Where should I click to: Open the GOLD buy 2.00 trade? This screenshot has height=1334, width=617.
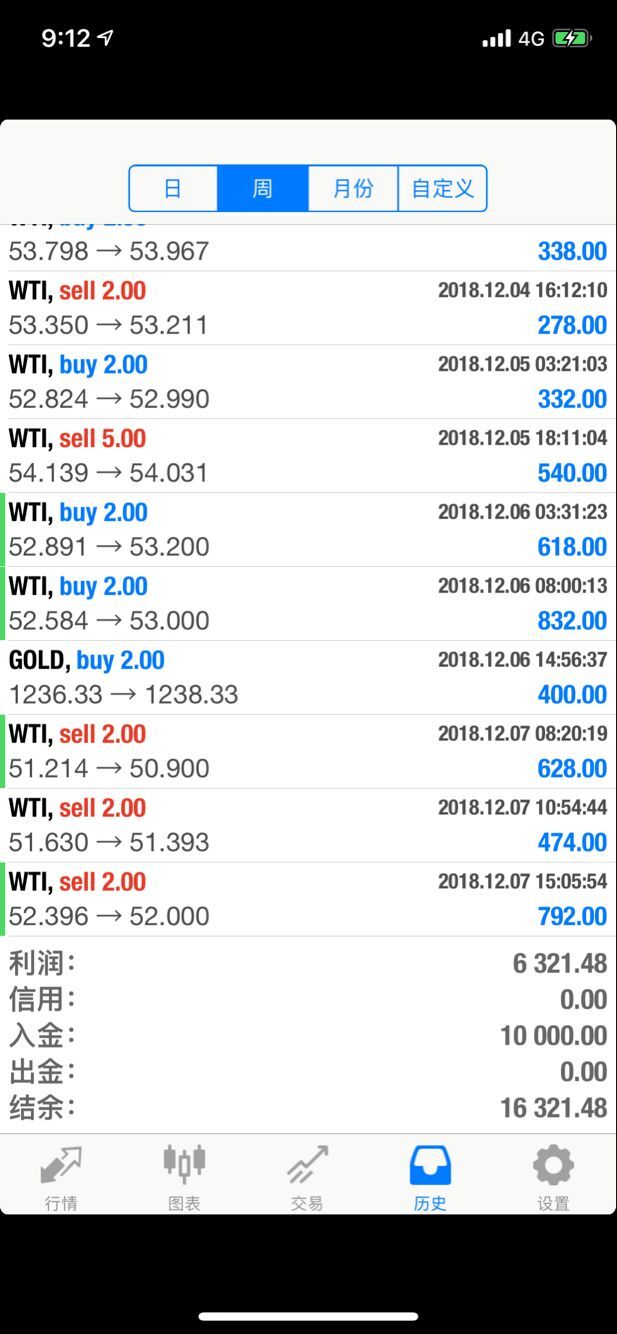pyautogui.click(x=308, y=678)
